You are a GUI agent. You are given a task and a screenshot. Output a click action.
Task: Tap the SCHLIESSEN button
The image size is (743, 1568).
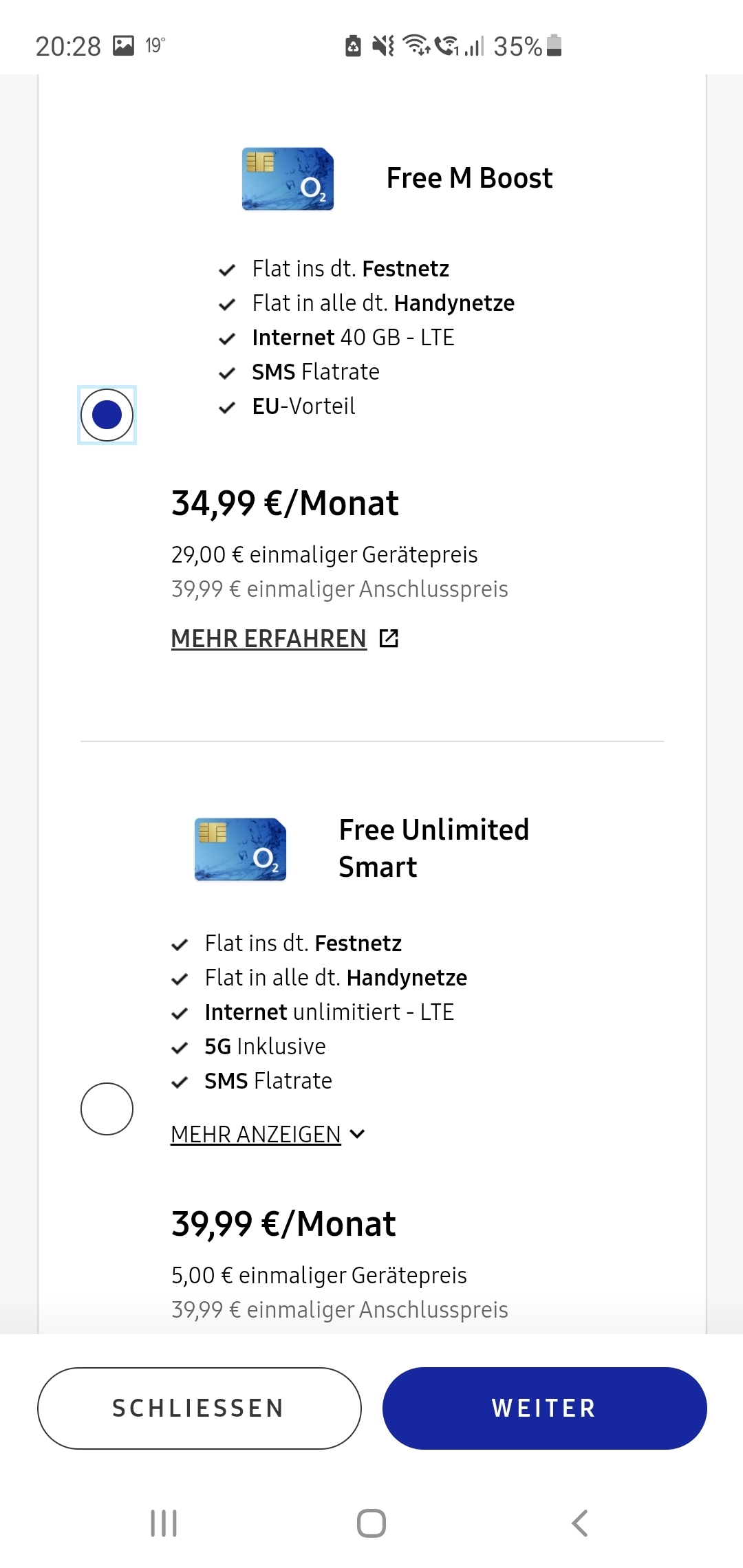point(200,1408)
